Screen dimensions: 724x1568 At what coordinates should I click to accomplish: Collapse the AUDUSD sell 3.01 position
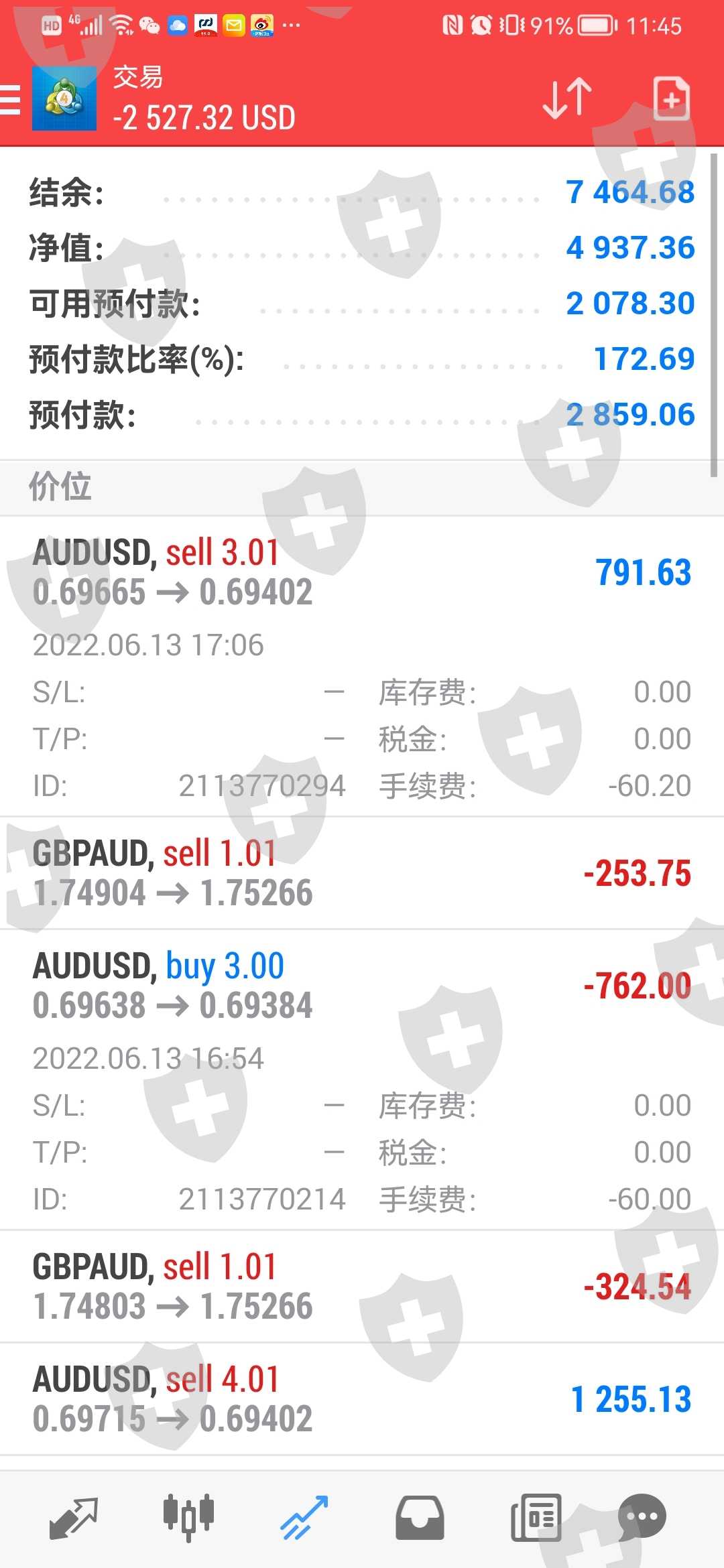click(x=362, y=573)
